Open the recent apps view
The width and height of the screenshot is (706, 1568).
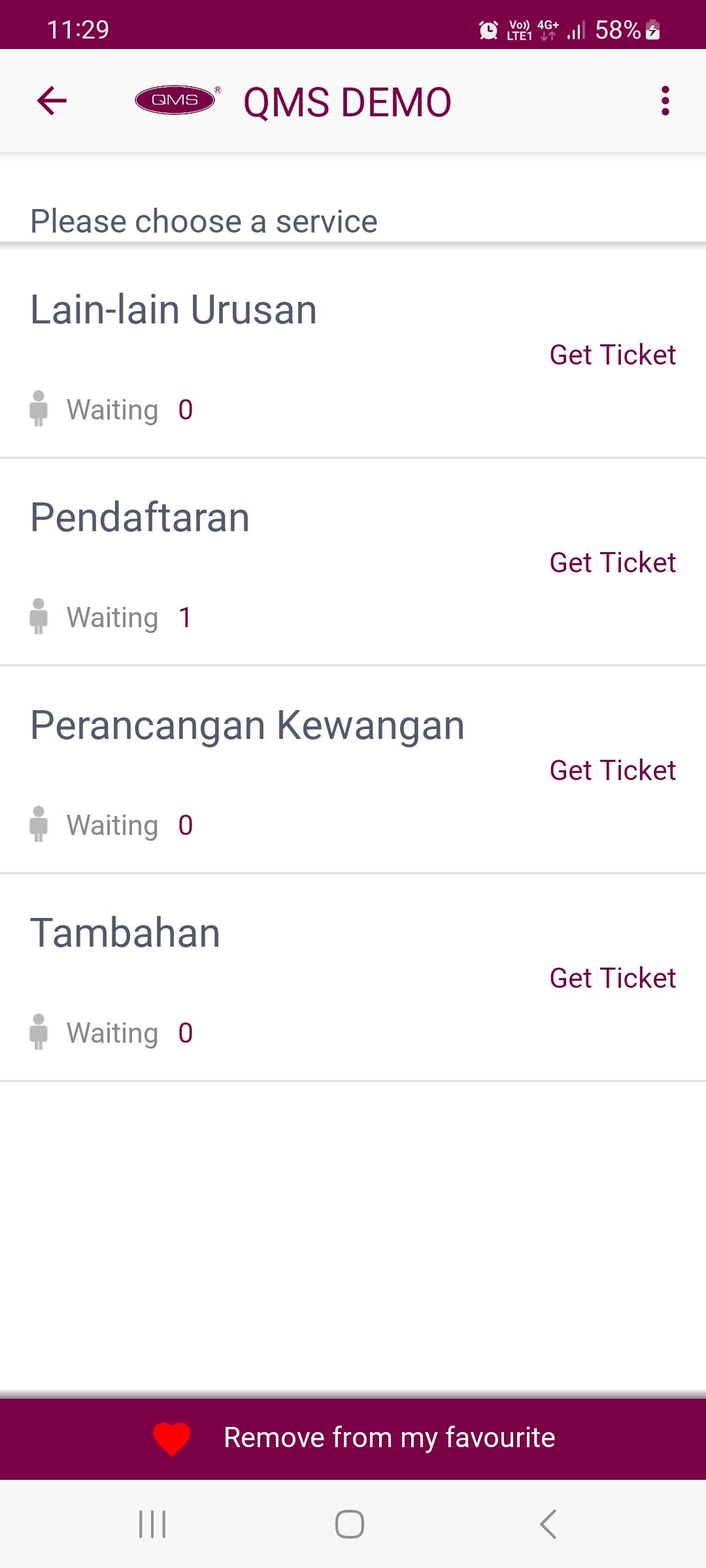tap(152, 1524)
